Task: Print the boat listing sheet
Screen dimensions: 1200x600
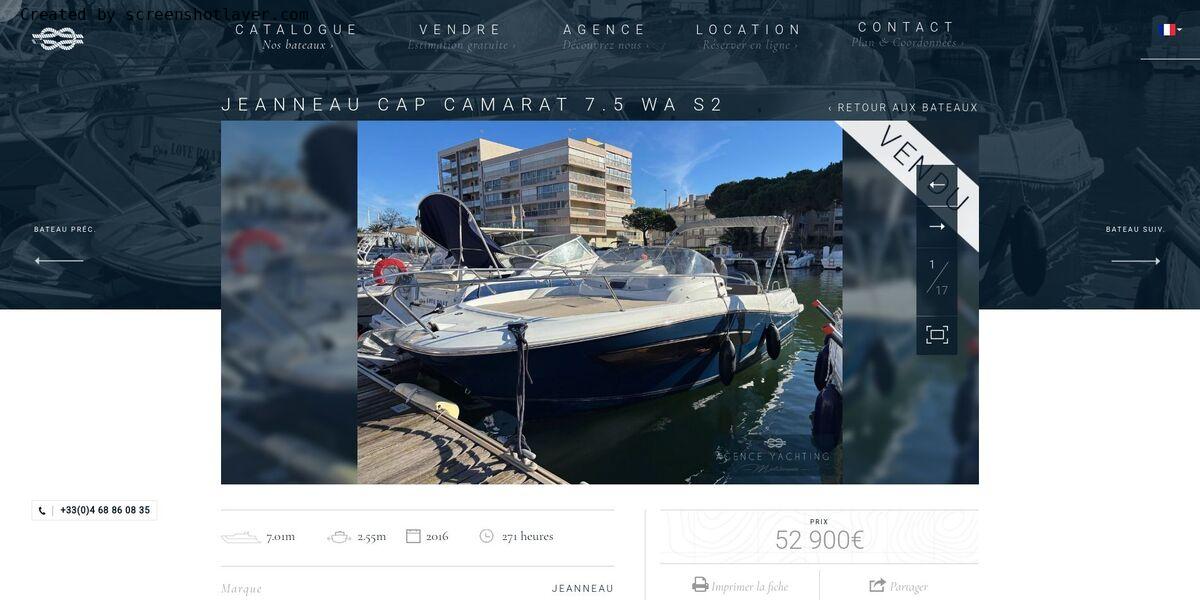Action: [x=740, y=586]
